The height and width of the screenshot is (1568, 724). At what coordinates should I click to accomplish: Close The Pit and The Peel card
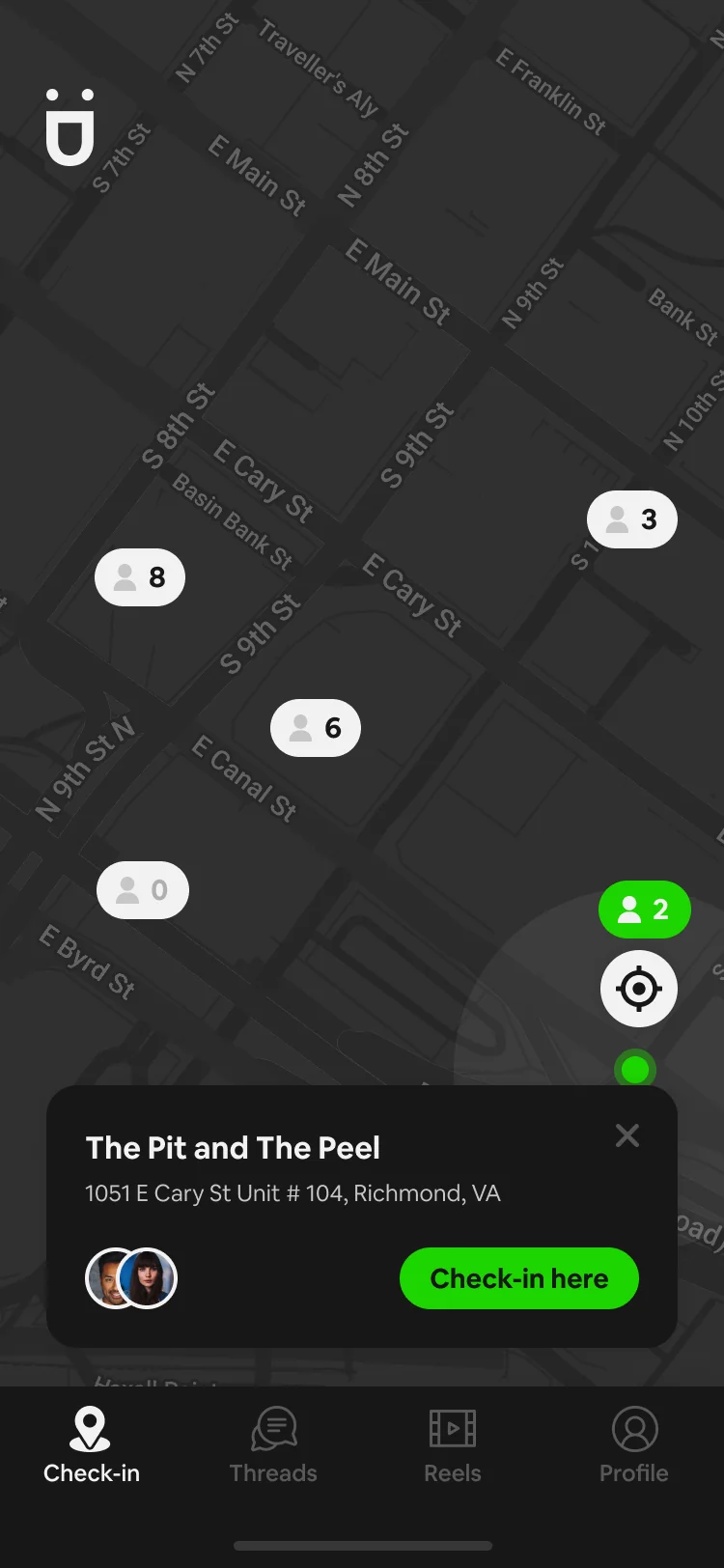[x=627, y=1135]
